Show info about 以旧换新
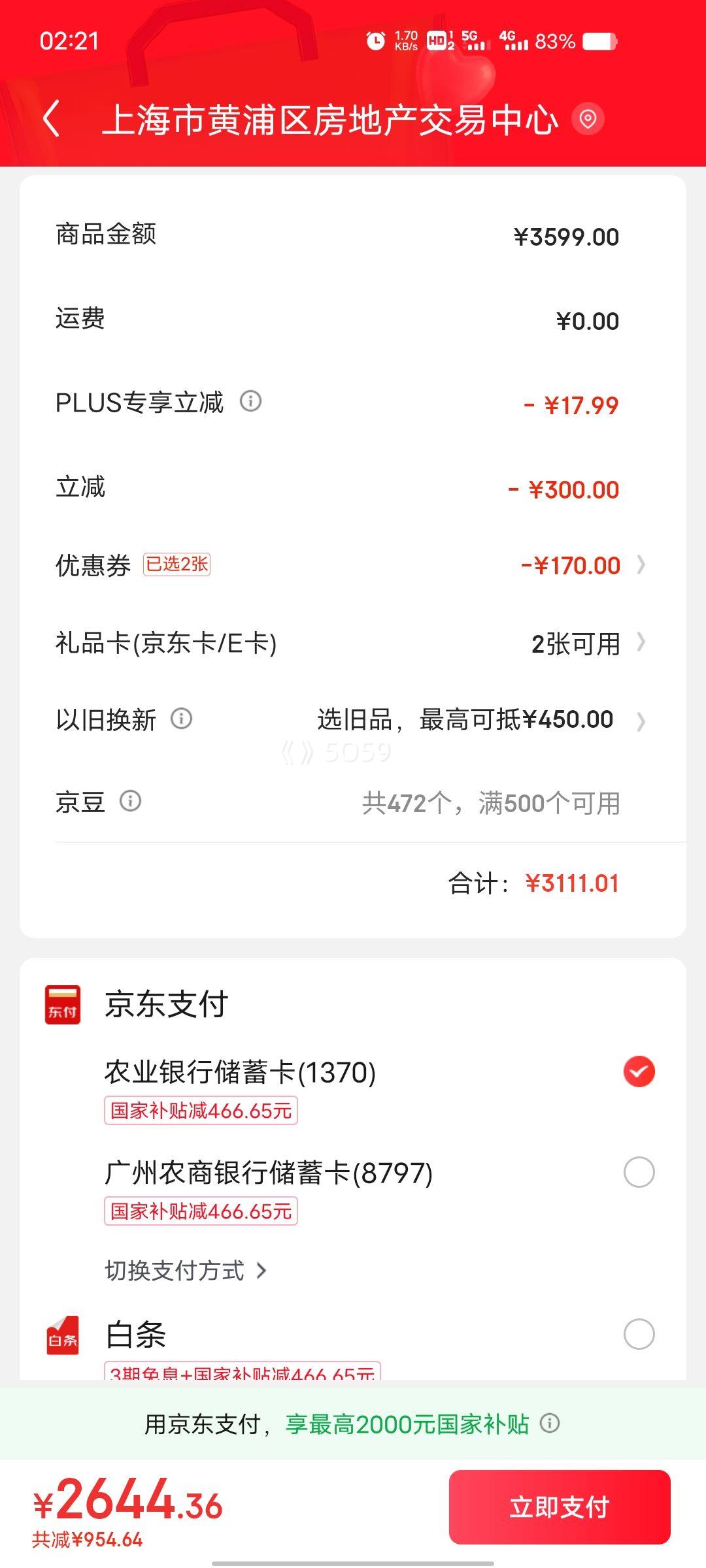The image size is (706, 1568). 182,719
